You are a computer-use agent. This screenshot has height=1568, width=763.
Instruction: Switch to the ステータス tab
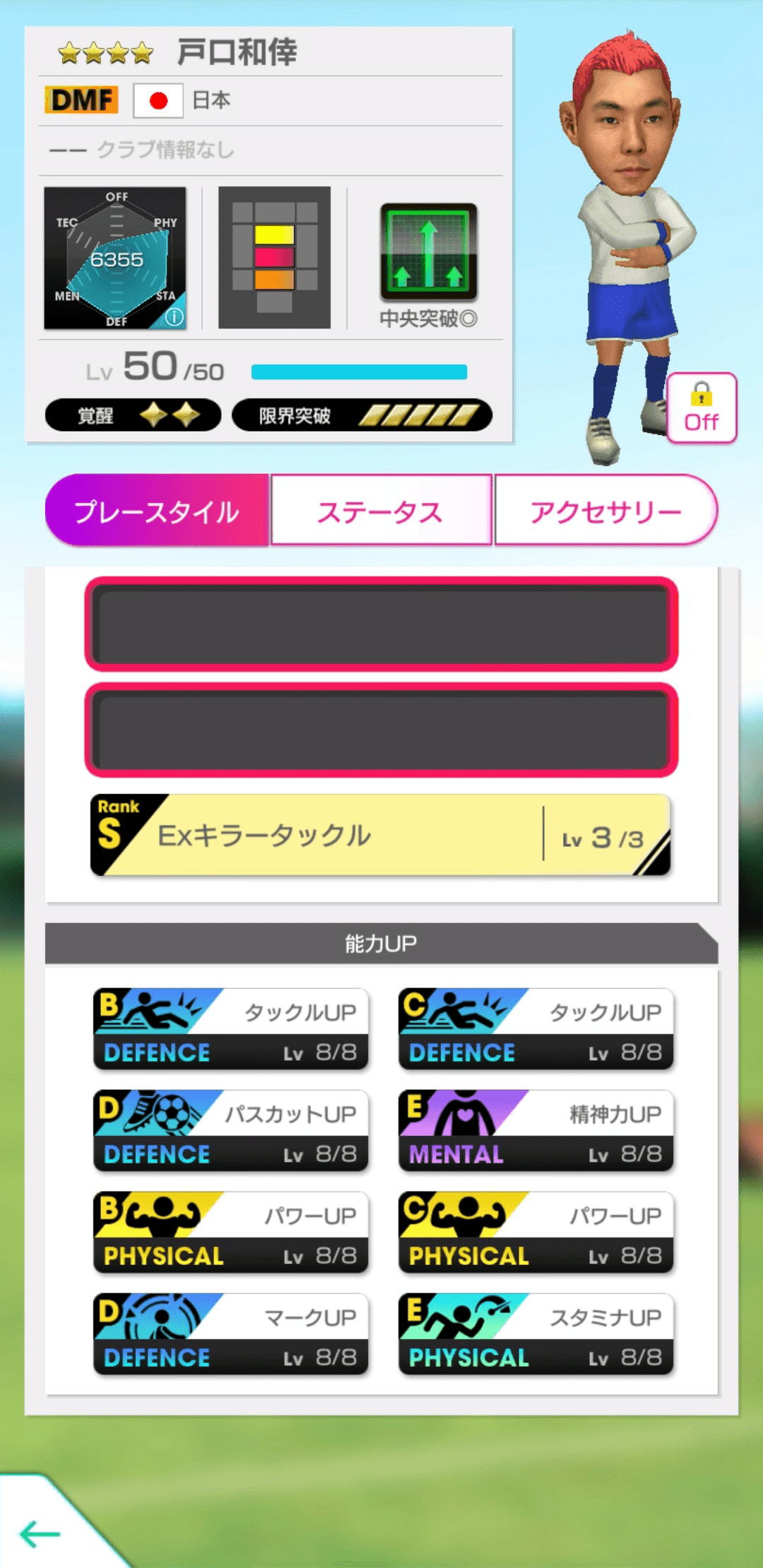pos(381,511)
